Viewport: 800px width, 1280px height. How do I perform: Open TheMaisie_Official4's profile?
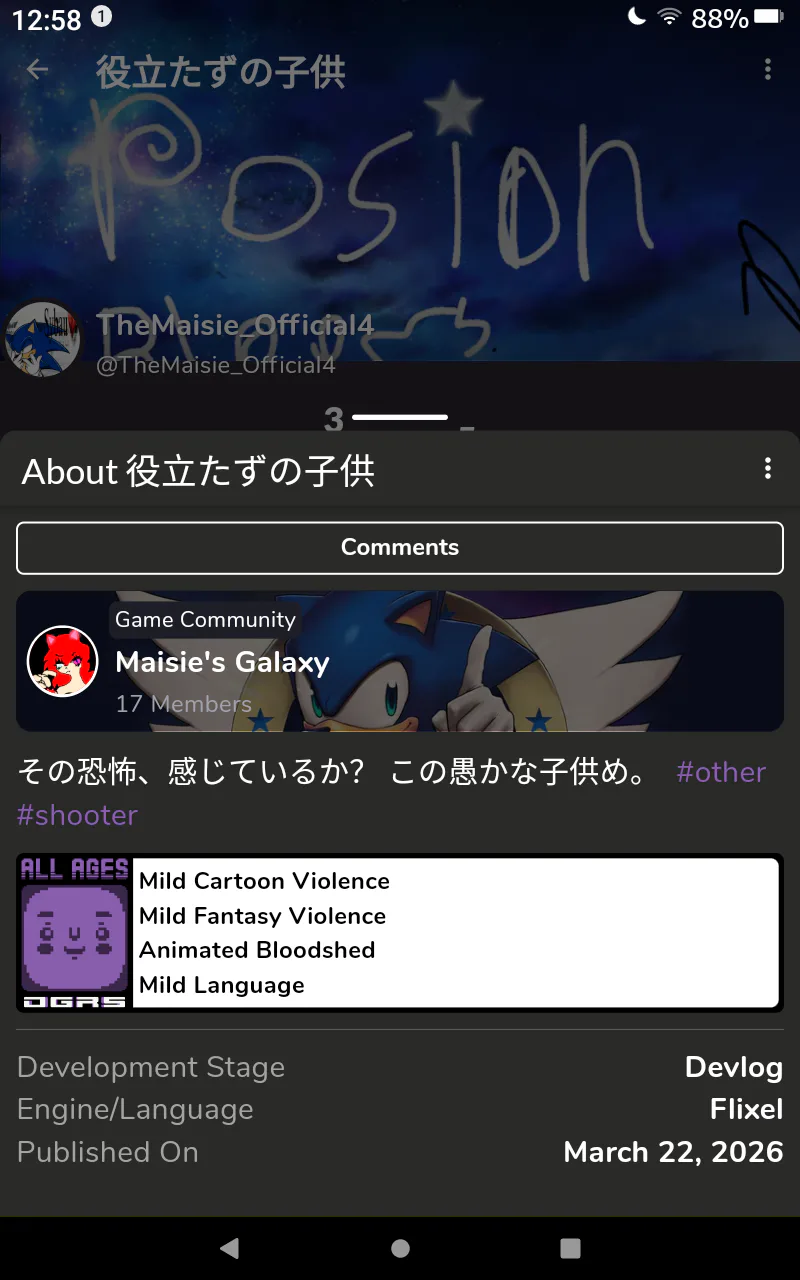point(234,325)
